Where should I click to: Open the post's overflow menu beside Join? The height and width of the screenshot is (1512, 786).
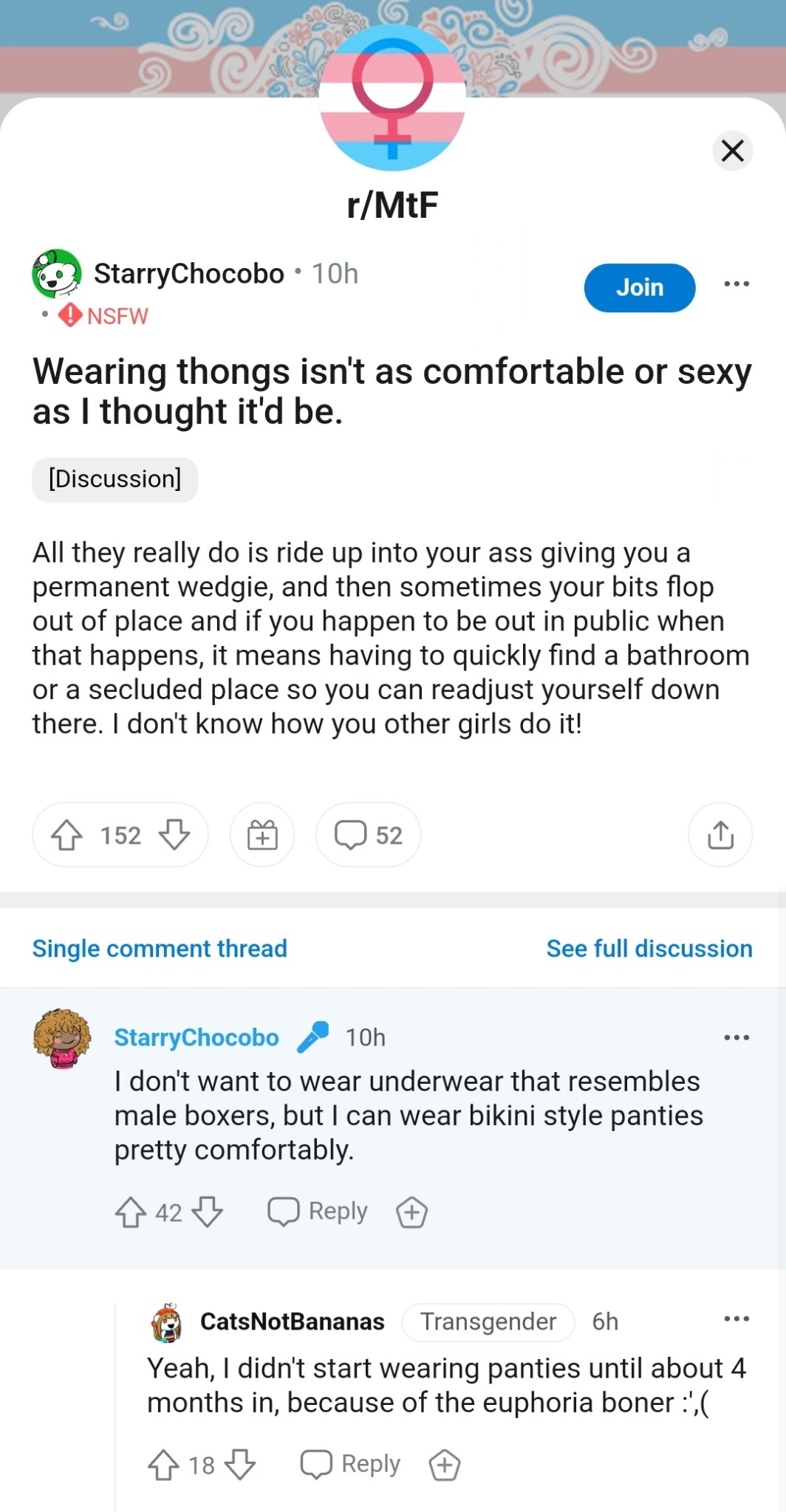(737, 284)
